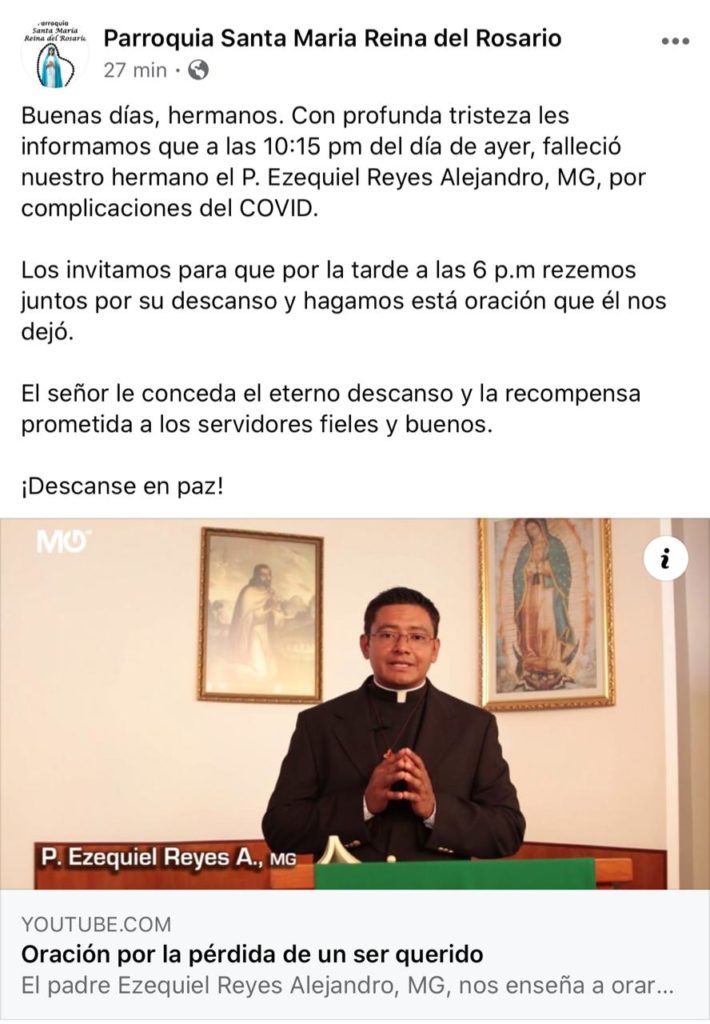Tap the info icon on the video preview
The image size is (710, 1024).
click(666, 560)
